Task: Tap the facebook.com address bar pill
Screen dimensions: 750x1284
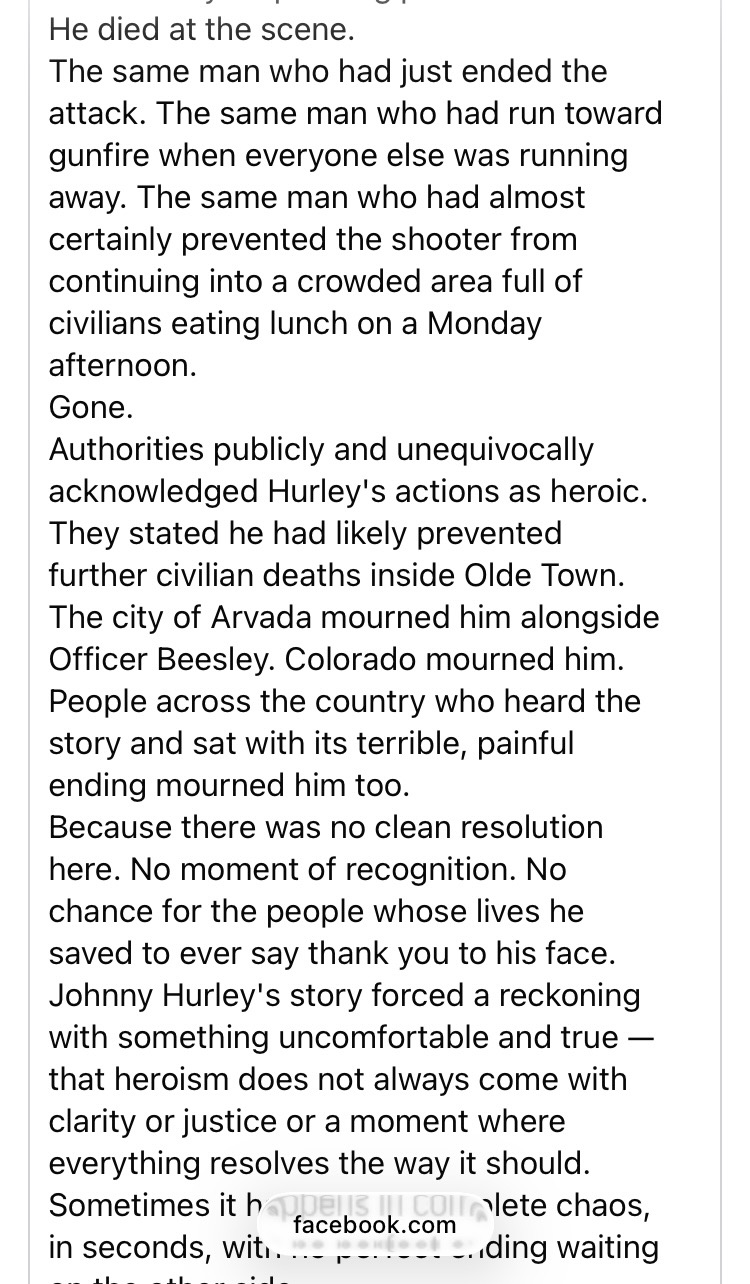Action: click(375, 1224)
